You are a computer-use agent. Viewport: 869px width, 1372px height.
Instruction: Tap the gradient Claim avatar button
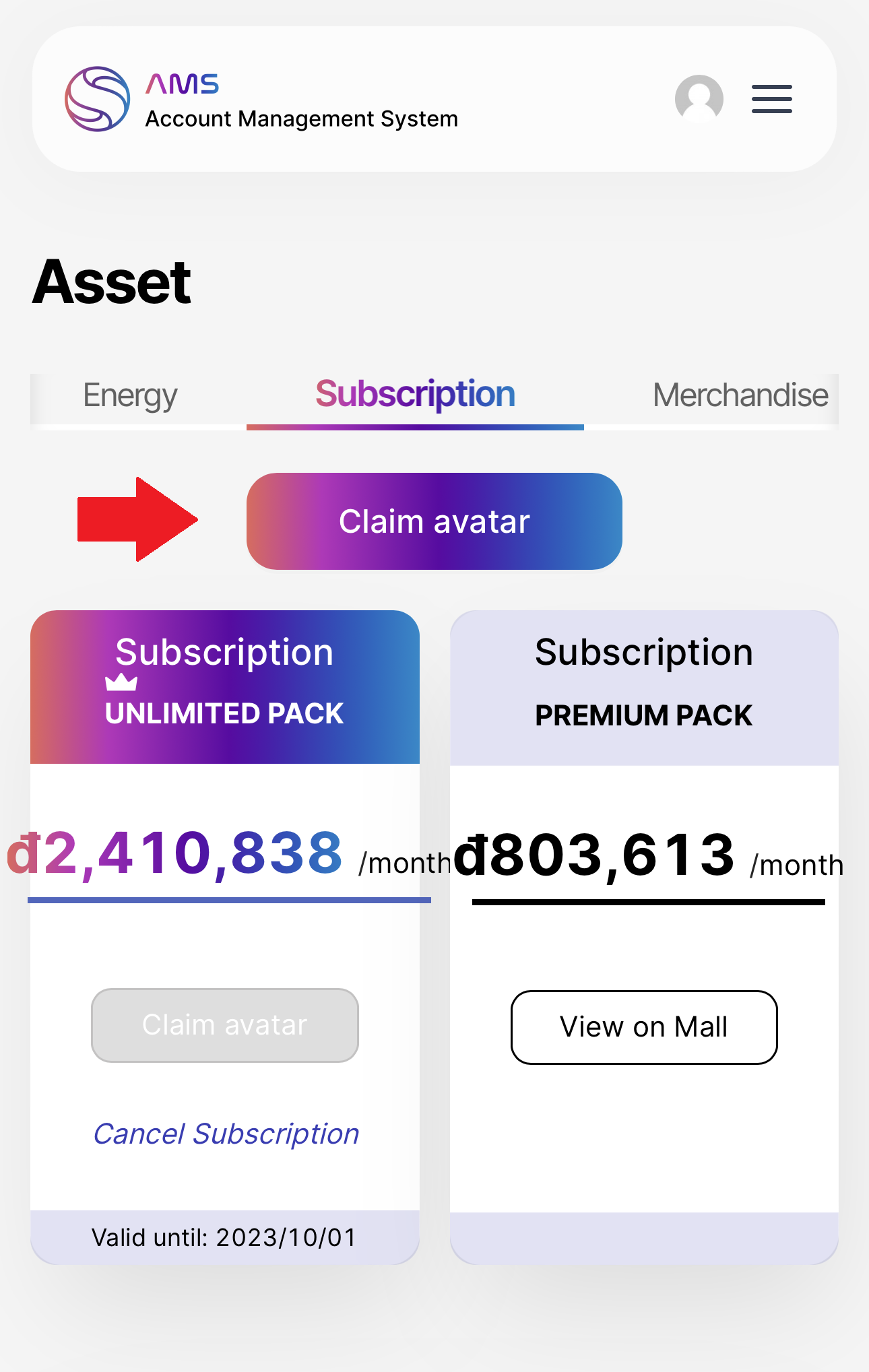pyautogui.click(x=434, y=521)
